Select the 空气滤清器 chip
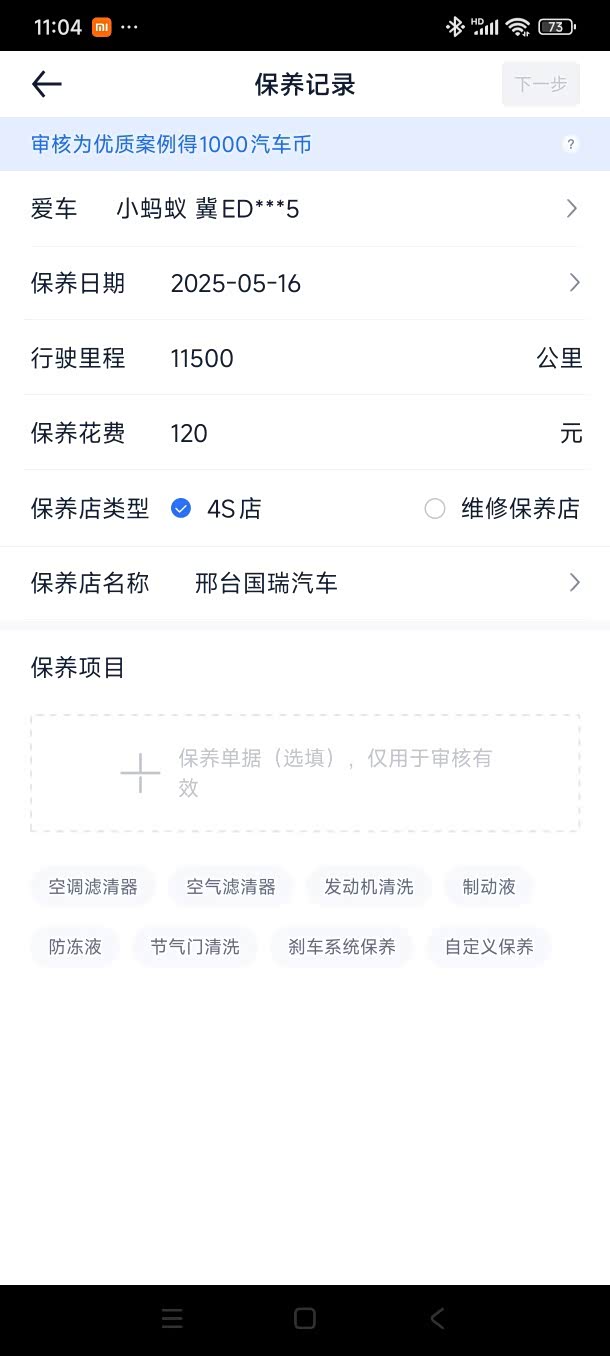 (231, 887)
